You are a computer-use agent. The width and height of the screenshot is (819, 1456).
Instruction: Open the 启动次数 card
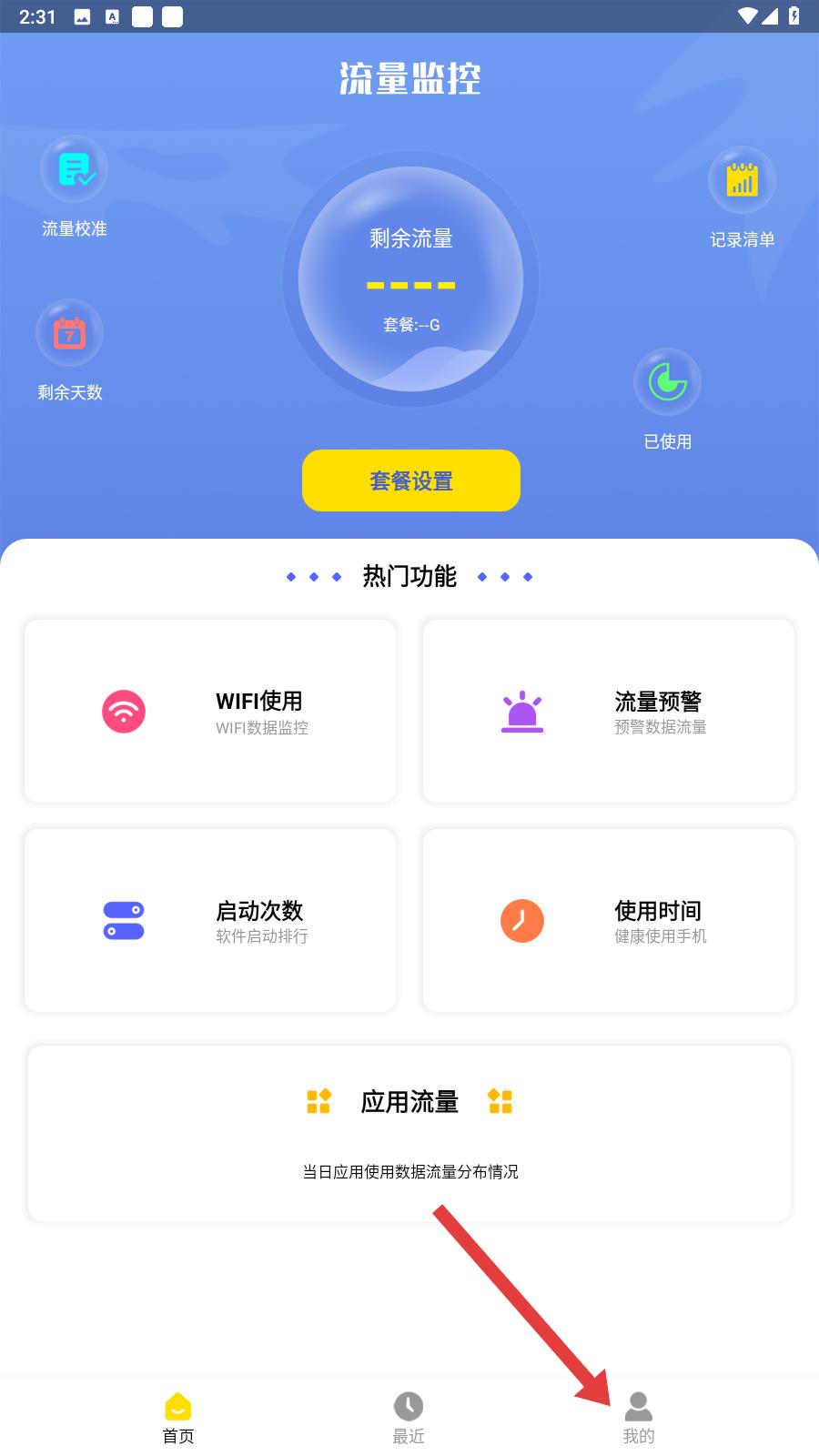point(210,920)
